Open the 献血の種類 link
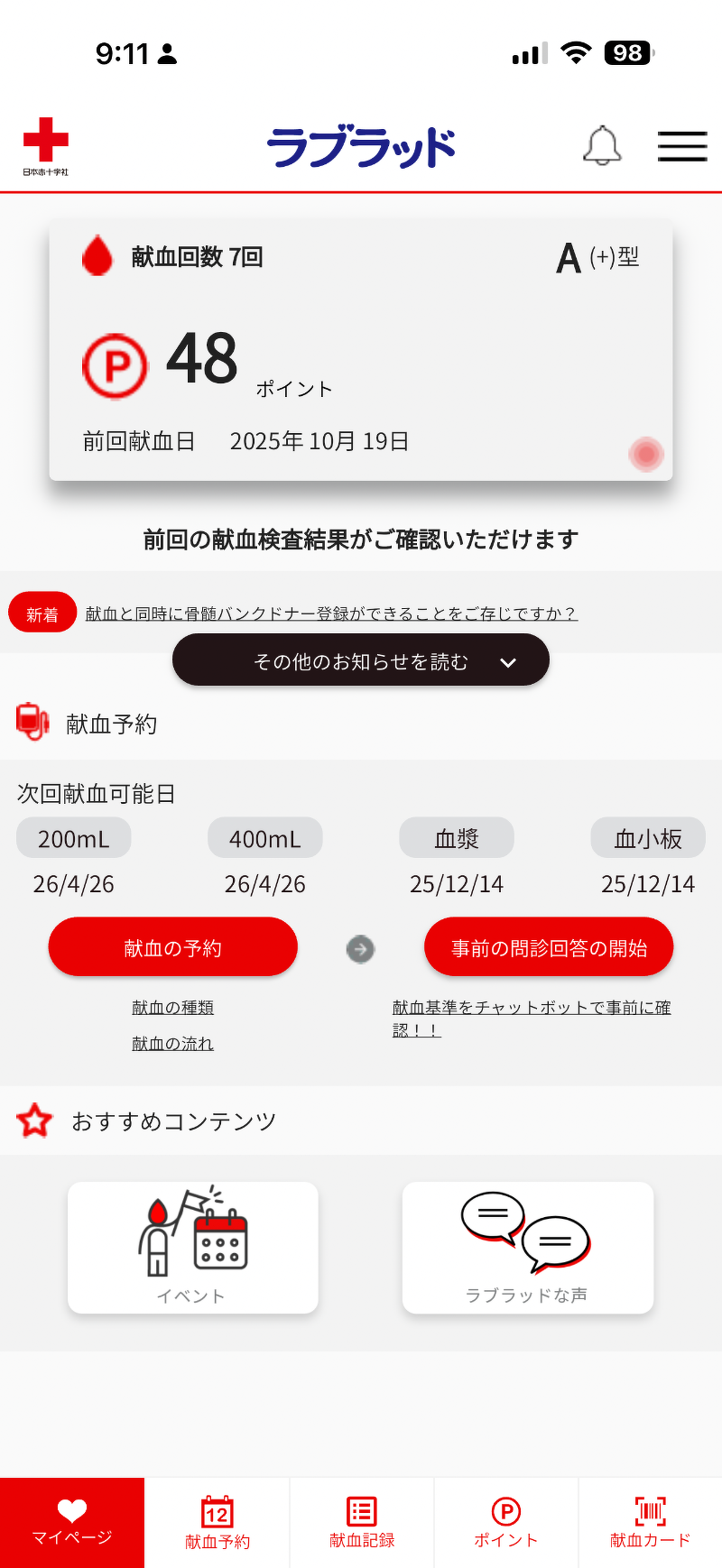 (x=172, y=1008)
